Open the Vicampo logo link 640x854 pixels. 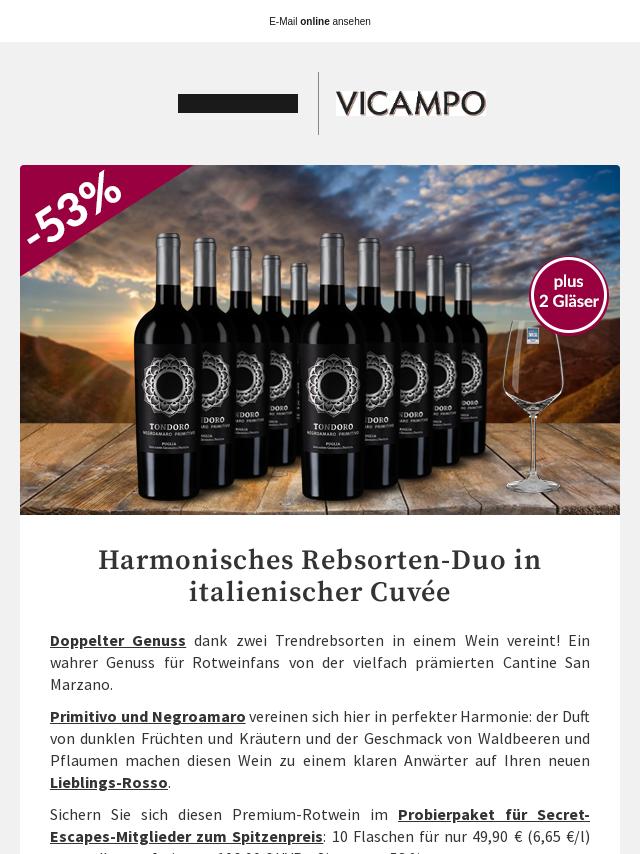tap(410, 103)
